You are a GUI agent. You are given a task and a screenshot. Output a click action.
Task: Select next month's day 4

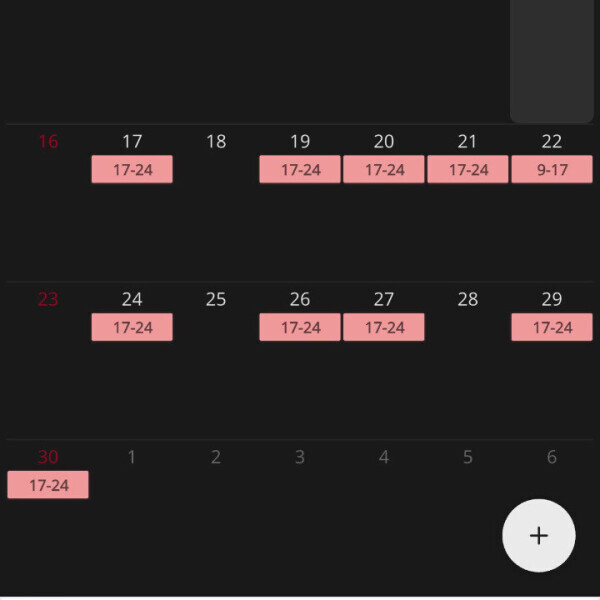coord(384,458)
